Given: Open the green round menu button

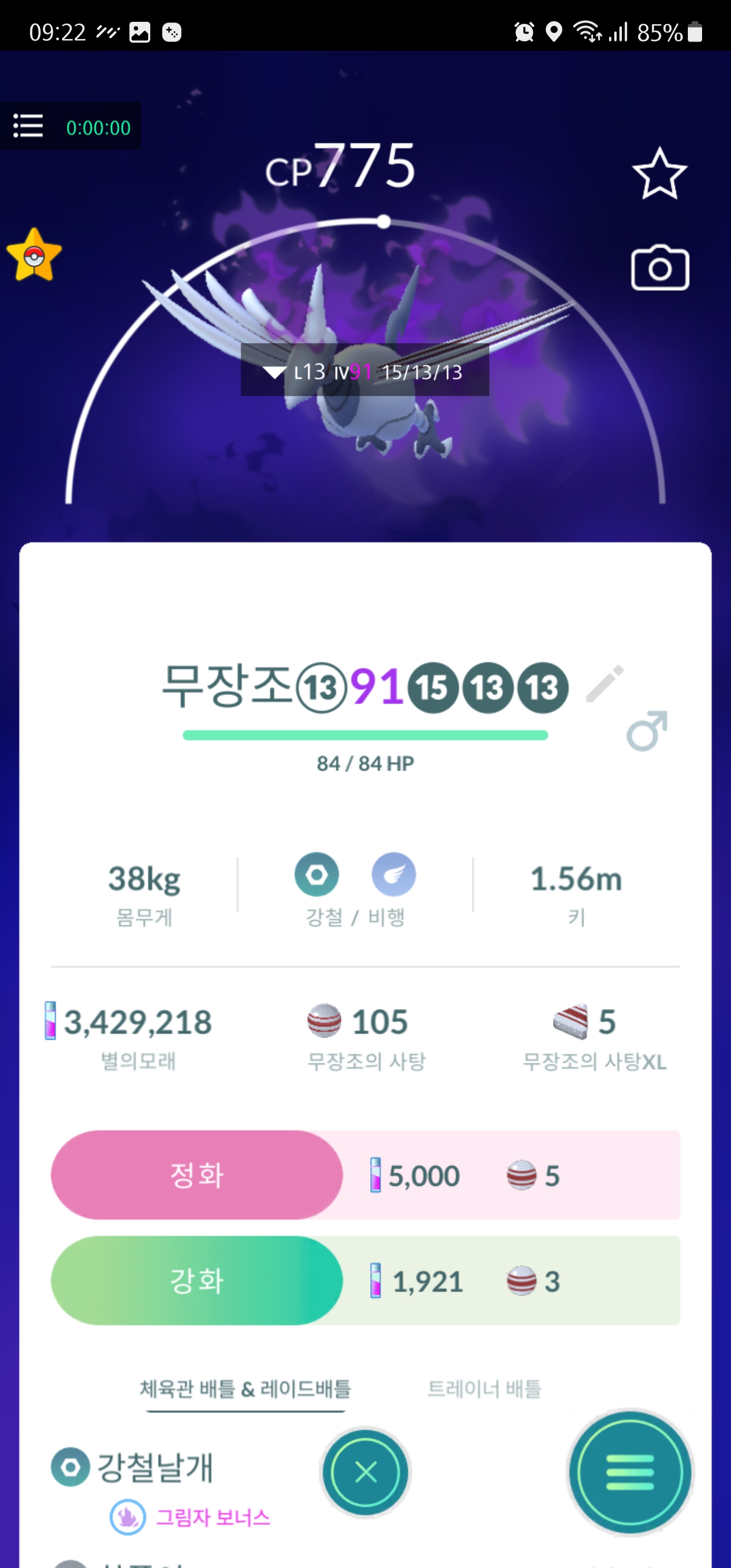Looking at the screenshot, I should click(629, 1473).
